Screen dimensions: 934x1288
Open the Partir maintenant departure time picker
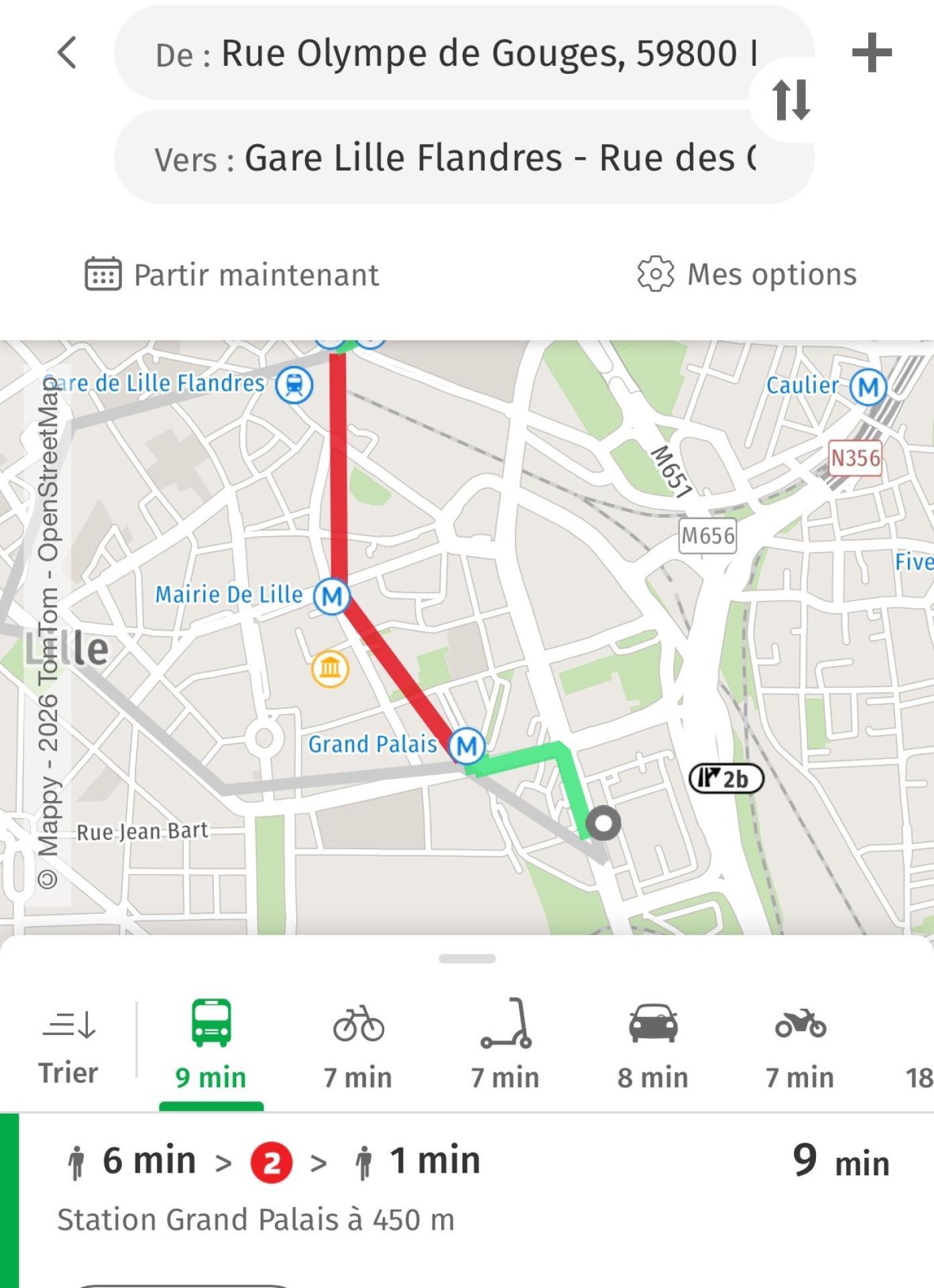(232, 275)
